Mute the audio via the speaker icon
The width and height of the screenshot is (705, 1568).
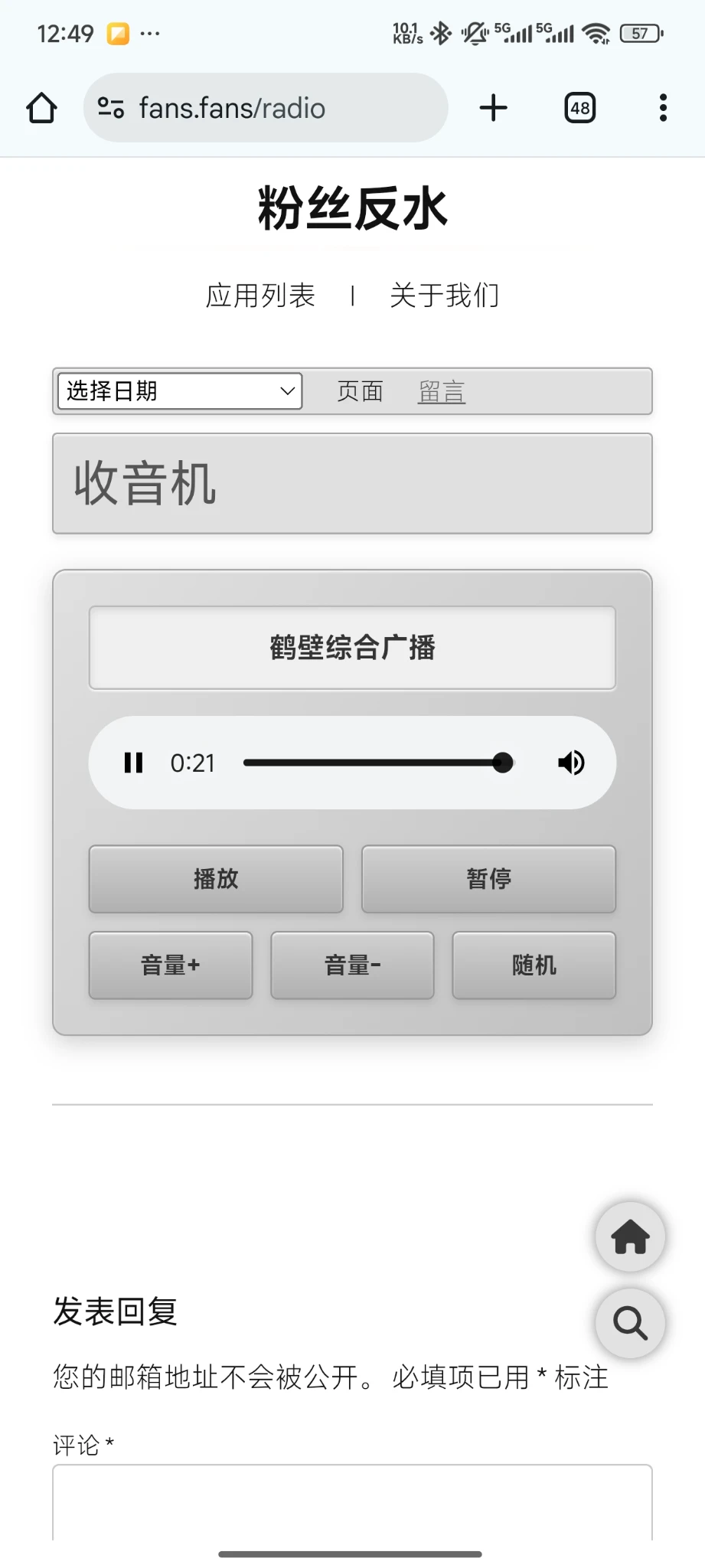571,763
